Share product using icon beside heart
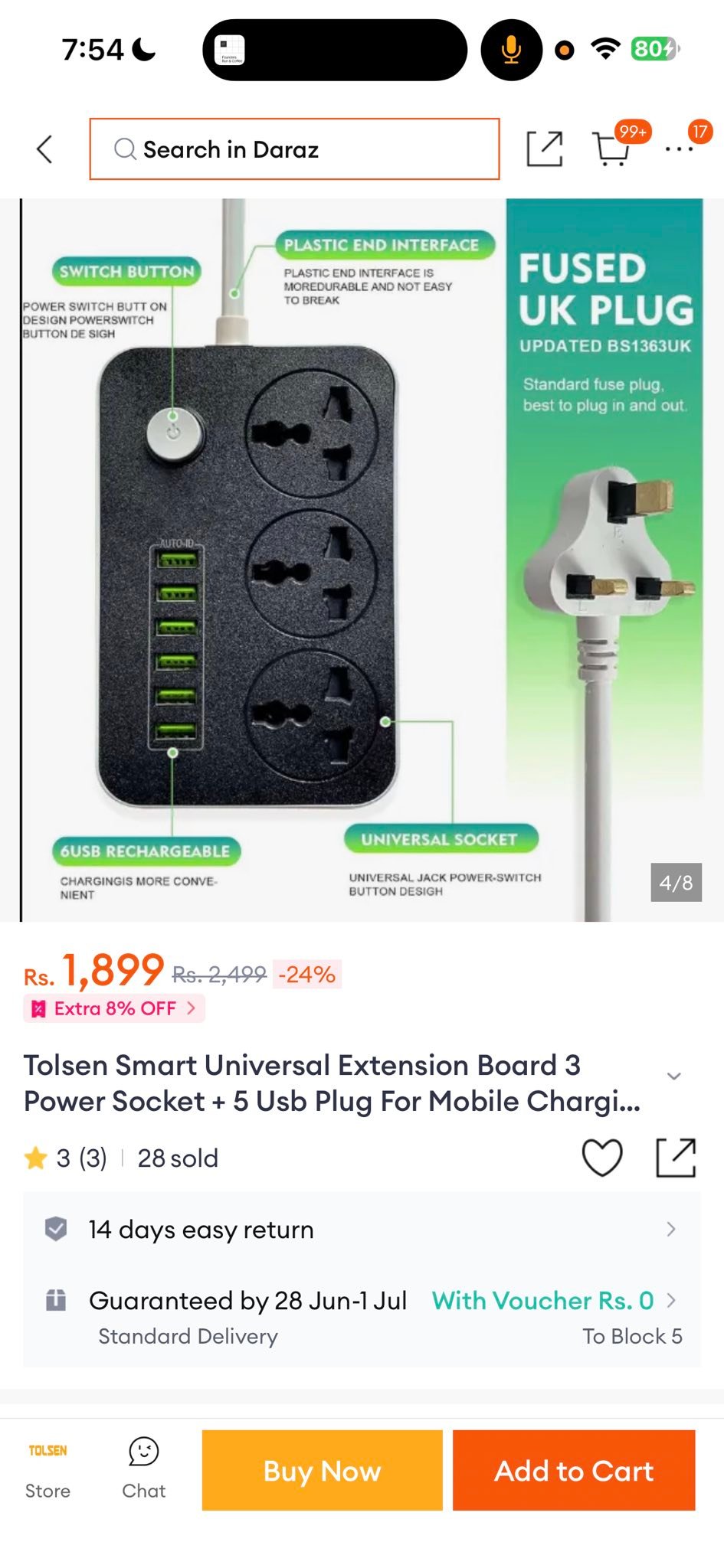 coord(676,1157)
